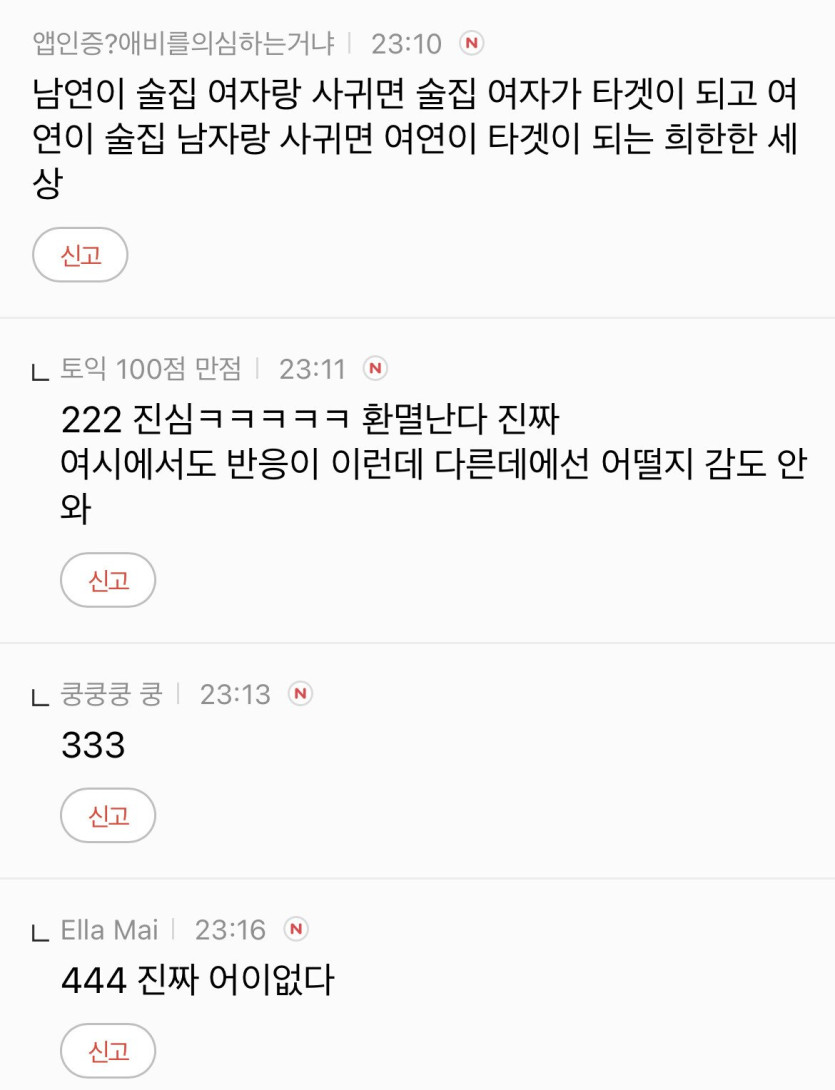This screenshot has width=835, height=1090.
Task: Report the comment by 앱인증?애비를의심하는거냐
Action: click(x=80, y=255)
